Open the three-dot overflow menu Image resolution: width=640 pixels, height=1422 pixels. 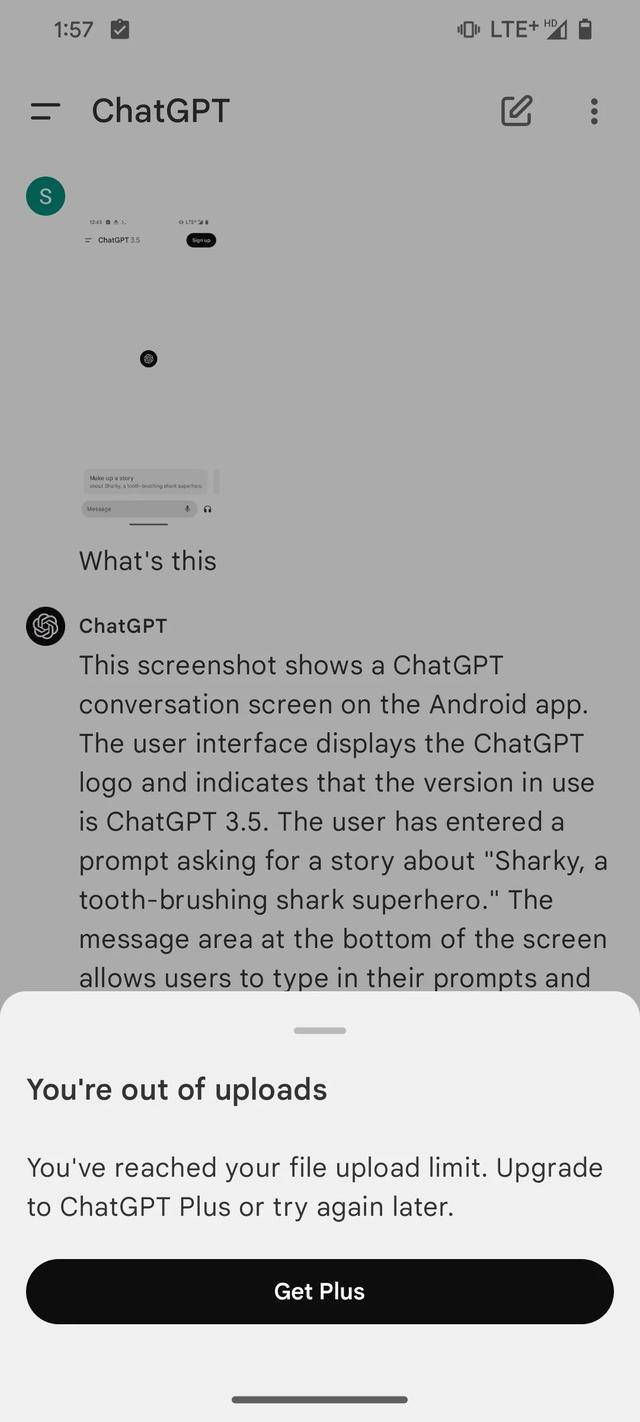(x=594, y=111)
